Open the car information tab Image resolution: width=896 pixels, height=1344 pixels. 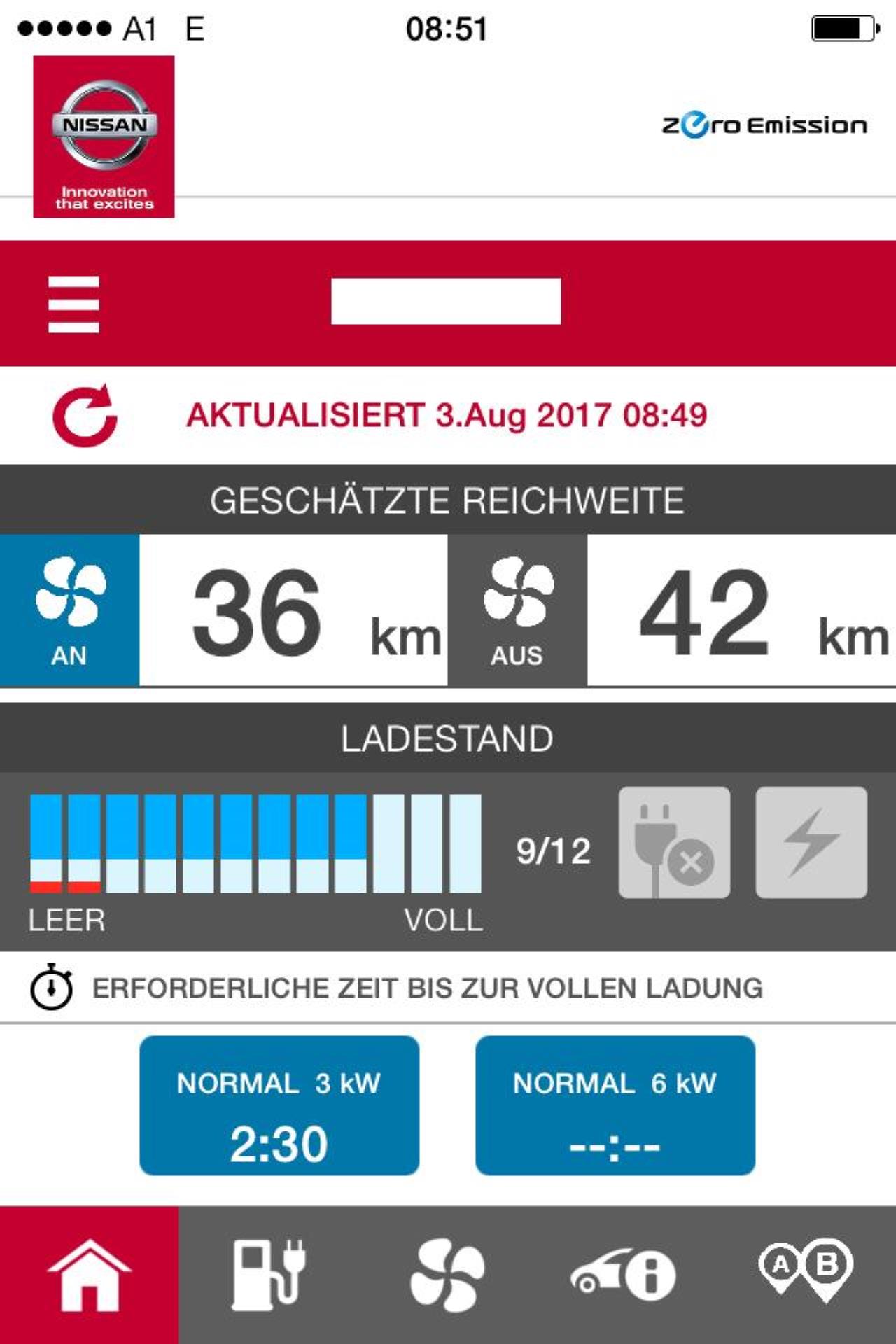click(623, 1274)
